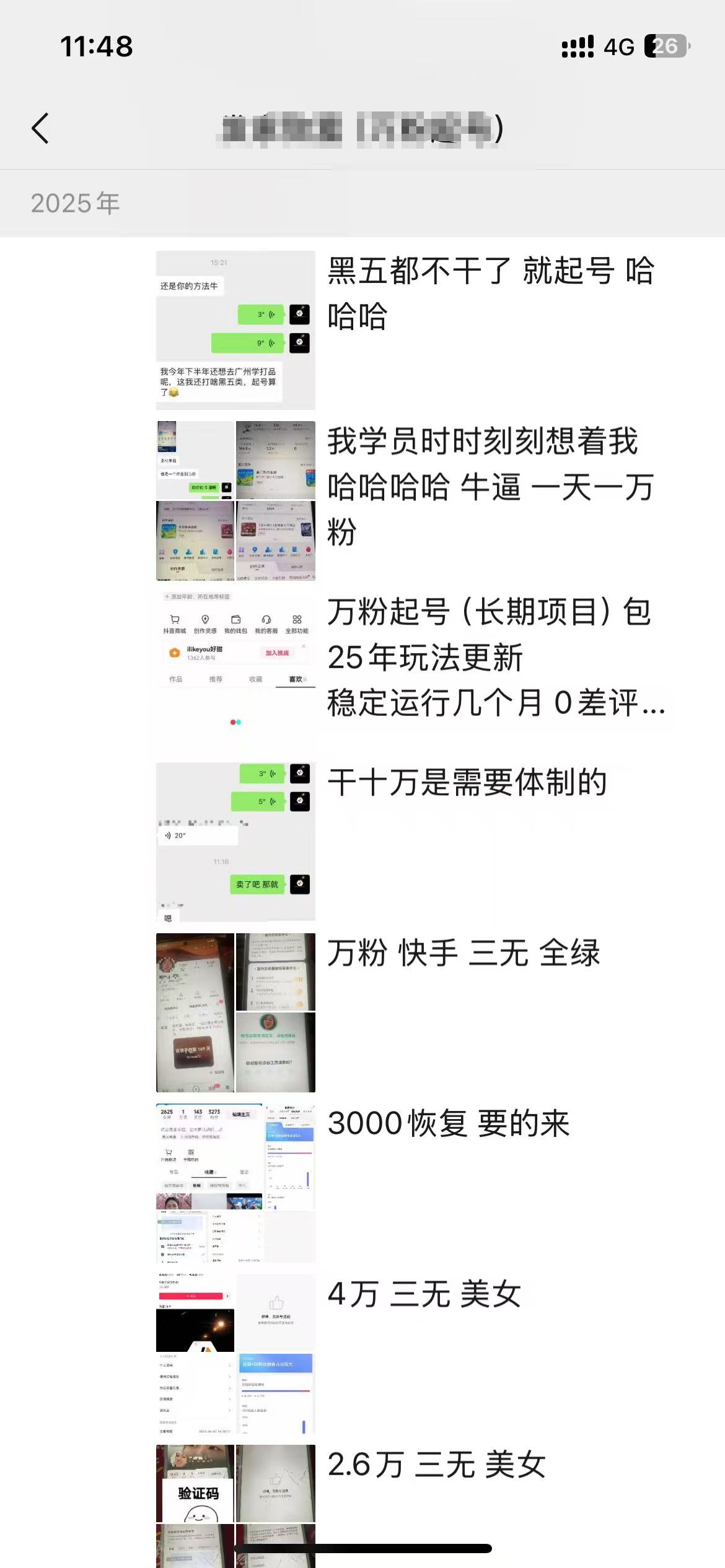View the chat screenshot image beside '黑五都不干了'
This screenshot has width=725, height=1568.
[x=235, y=330]
